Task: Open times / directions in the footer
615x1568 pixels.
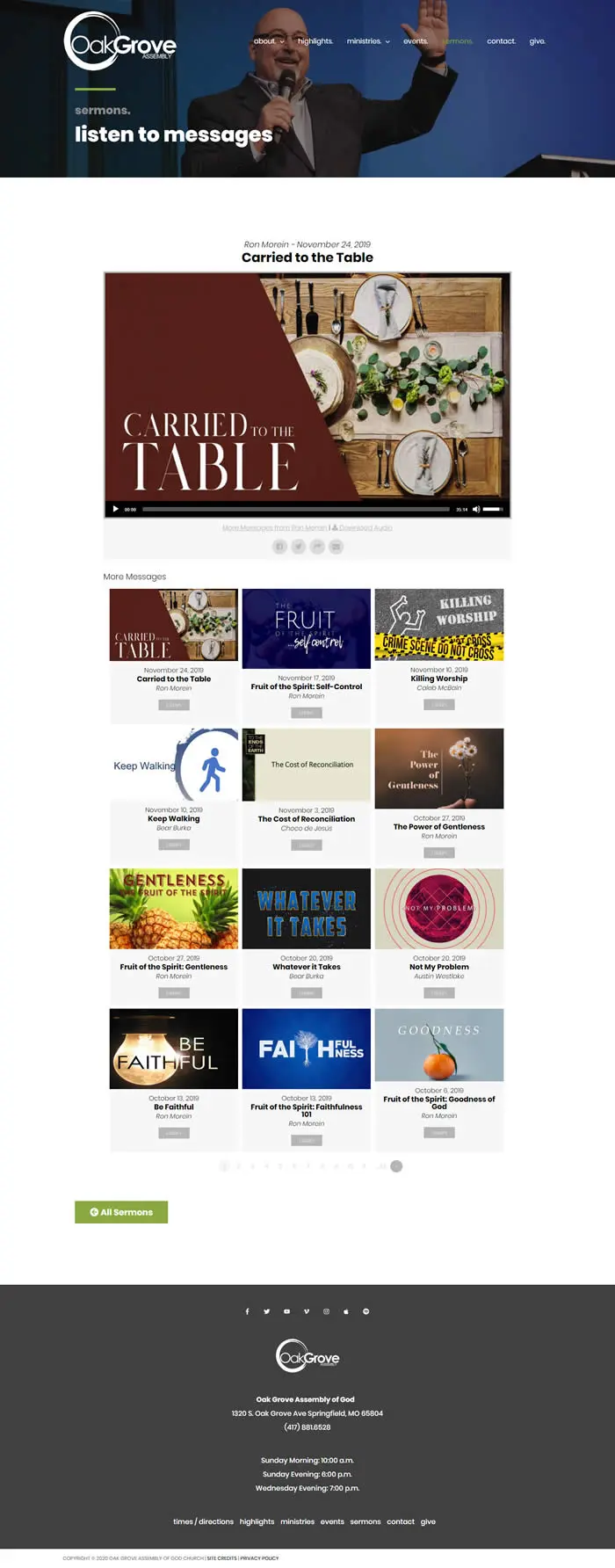Action: click(x=203, y=1521)
